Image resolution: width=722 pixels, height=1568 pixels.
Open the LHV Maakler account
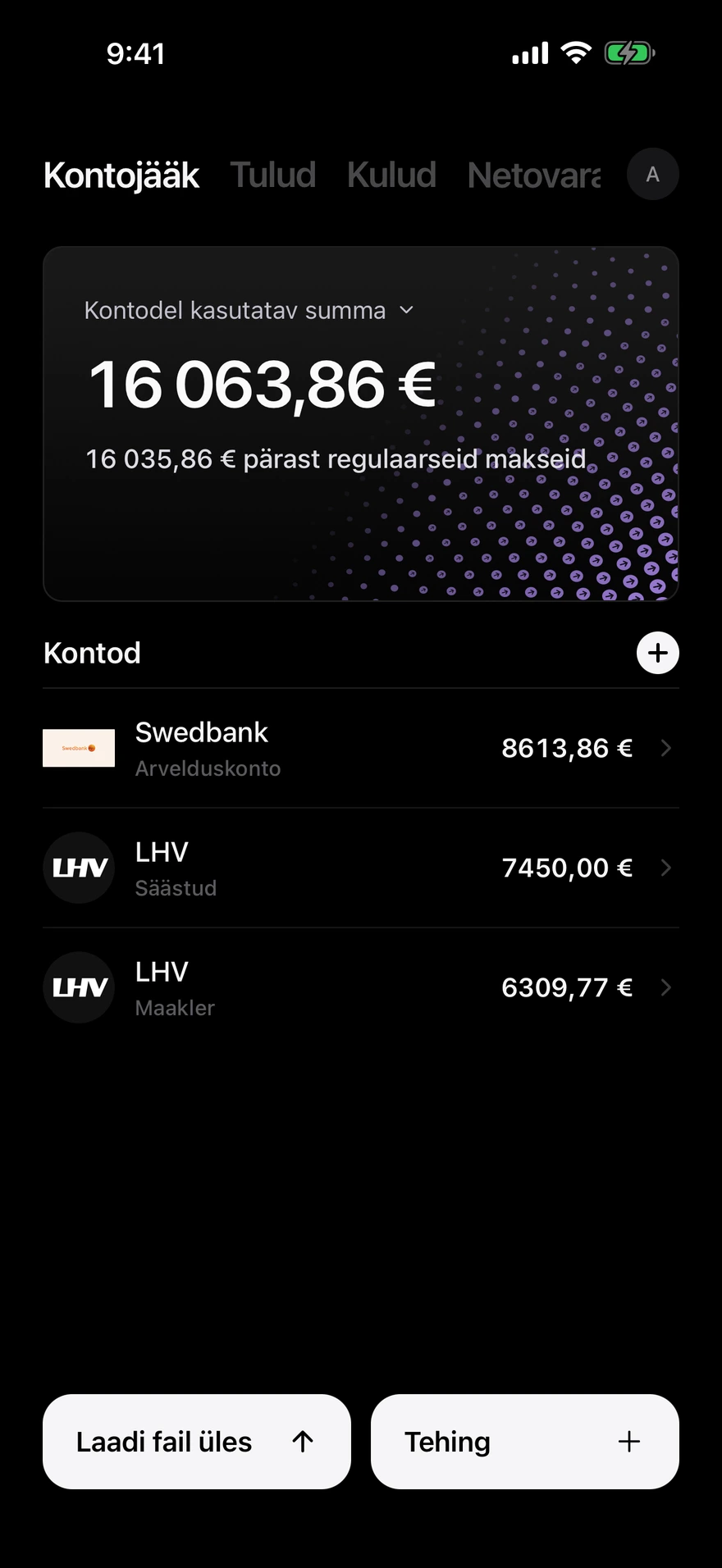(x=361, y=987)
